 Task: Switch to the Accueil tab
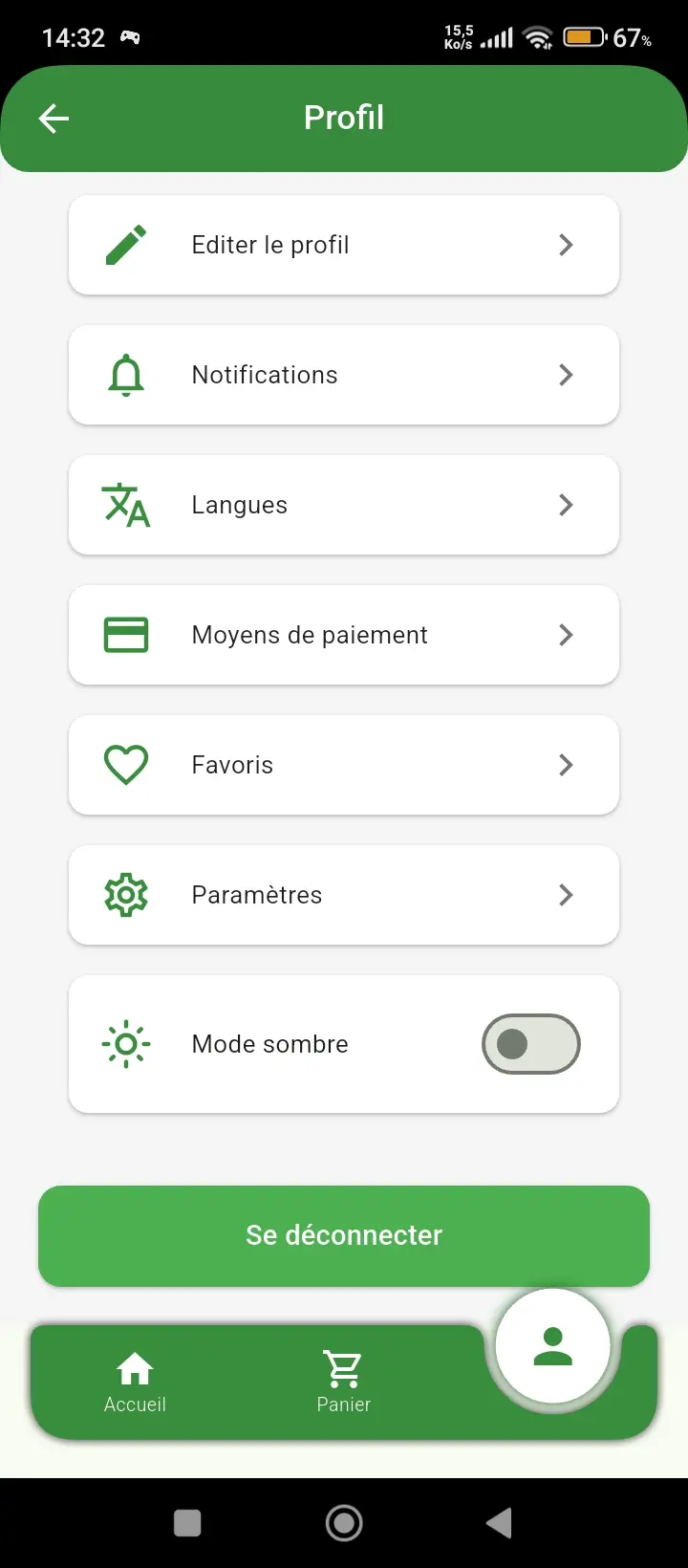click(x=135, y=1381)
